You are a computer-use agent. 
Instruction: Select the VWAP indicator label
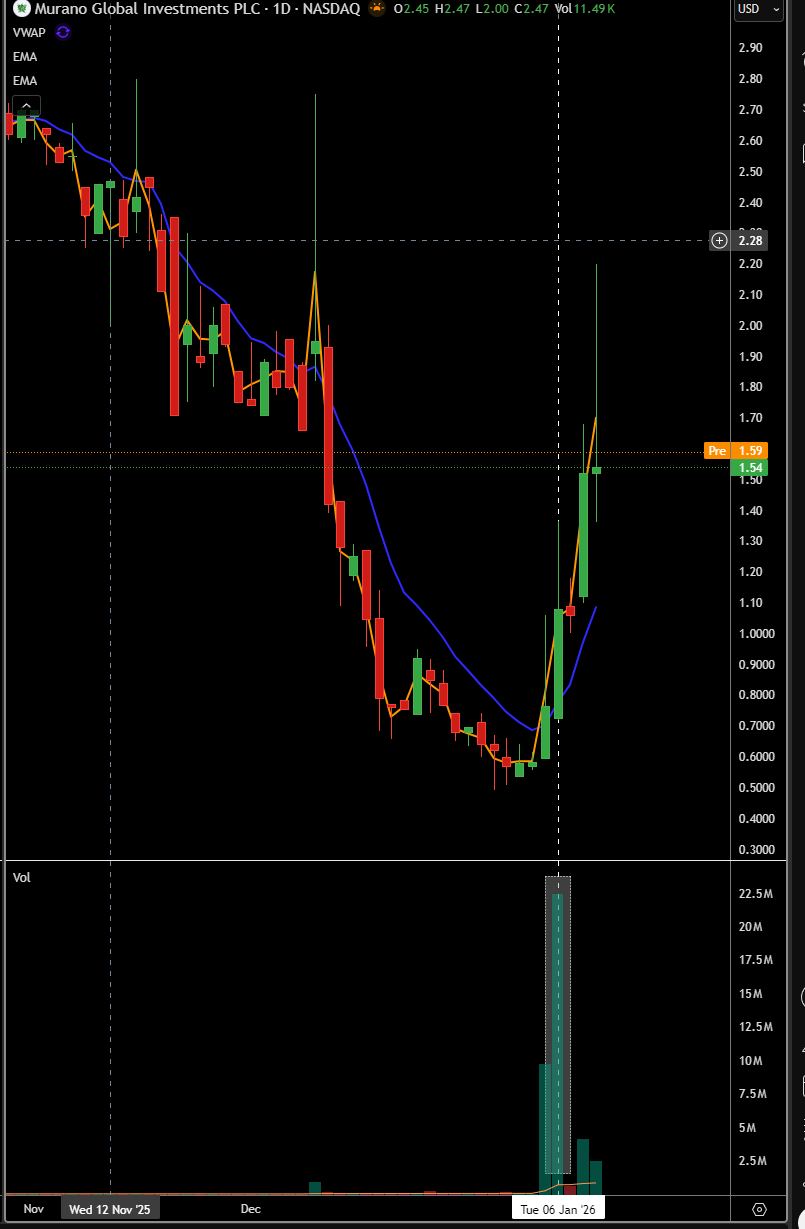[28, 33]
